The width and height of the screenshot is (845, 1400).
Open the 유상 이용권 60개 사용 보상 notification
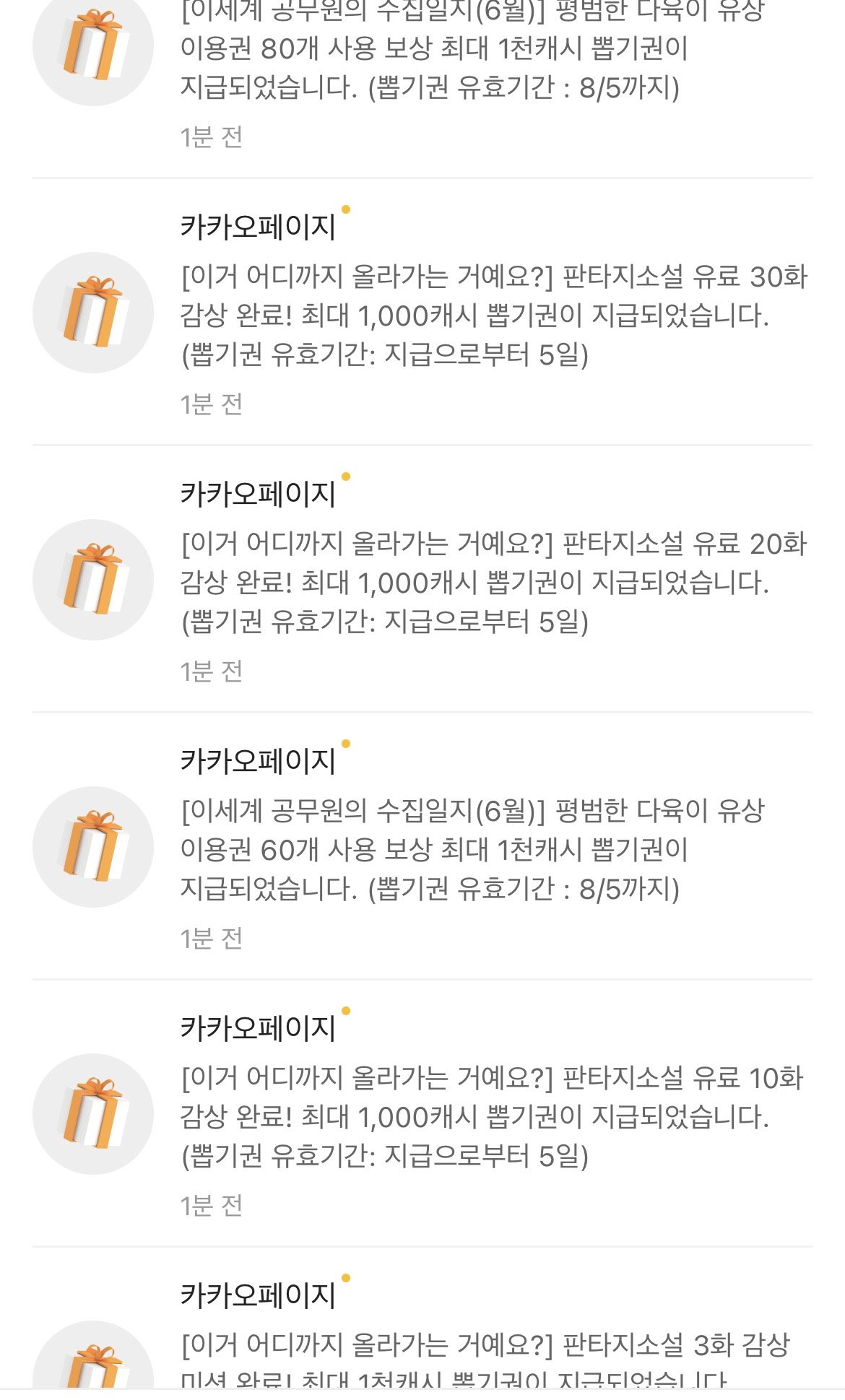click(x=422, y=846)
